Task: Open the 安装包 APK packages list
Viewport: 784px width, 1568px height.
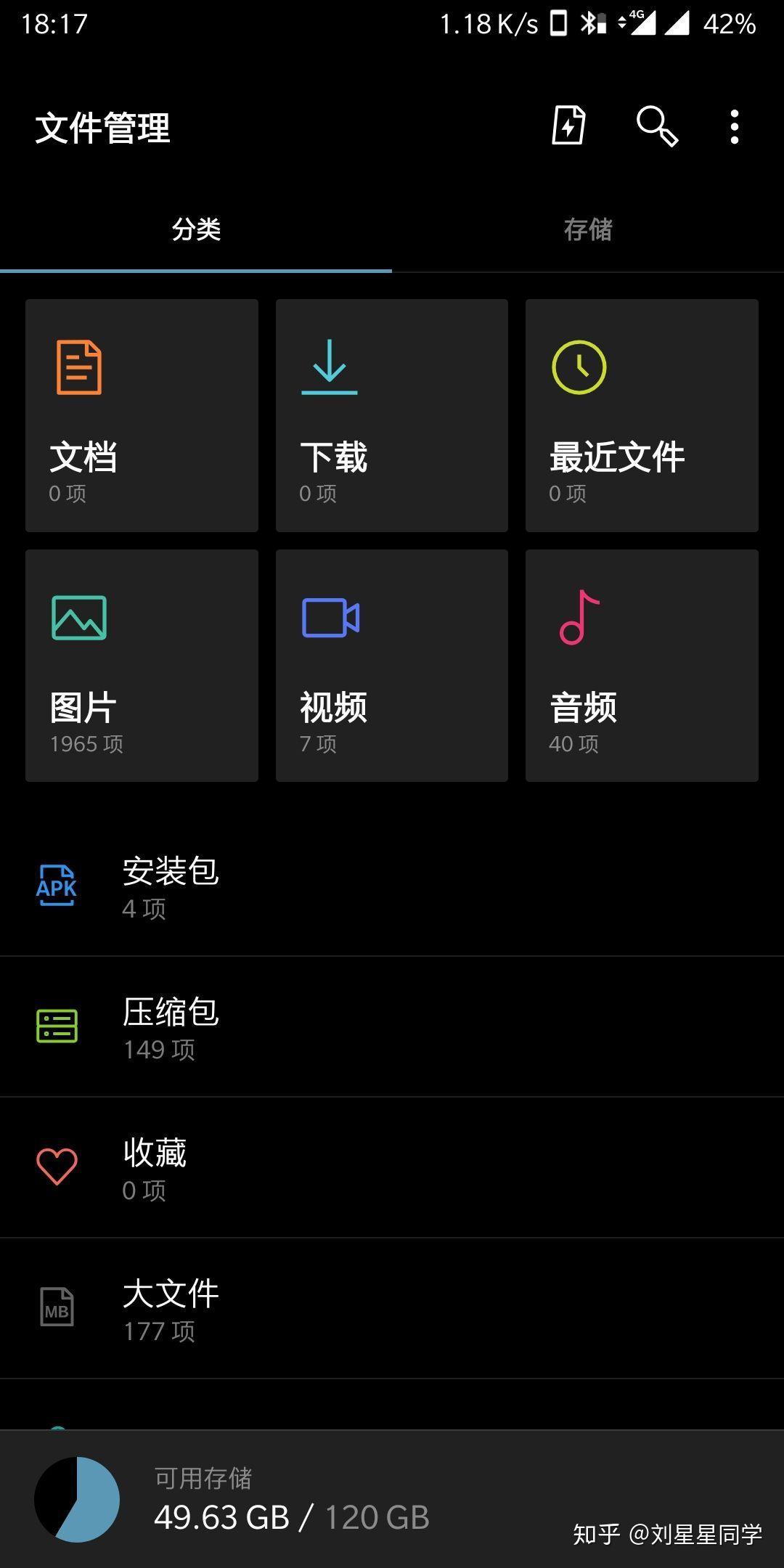Action: point(392,887)
